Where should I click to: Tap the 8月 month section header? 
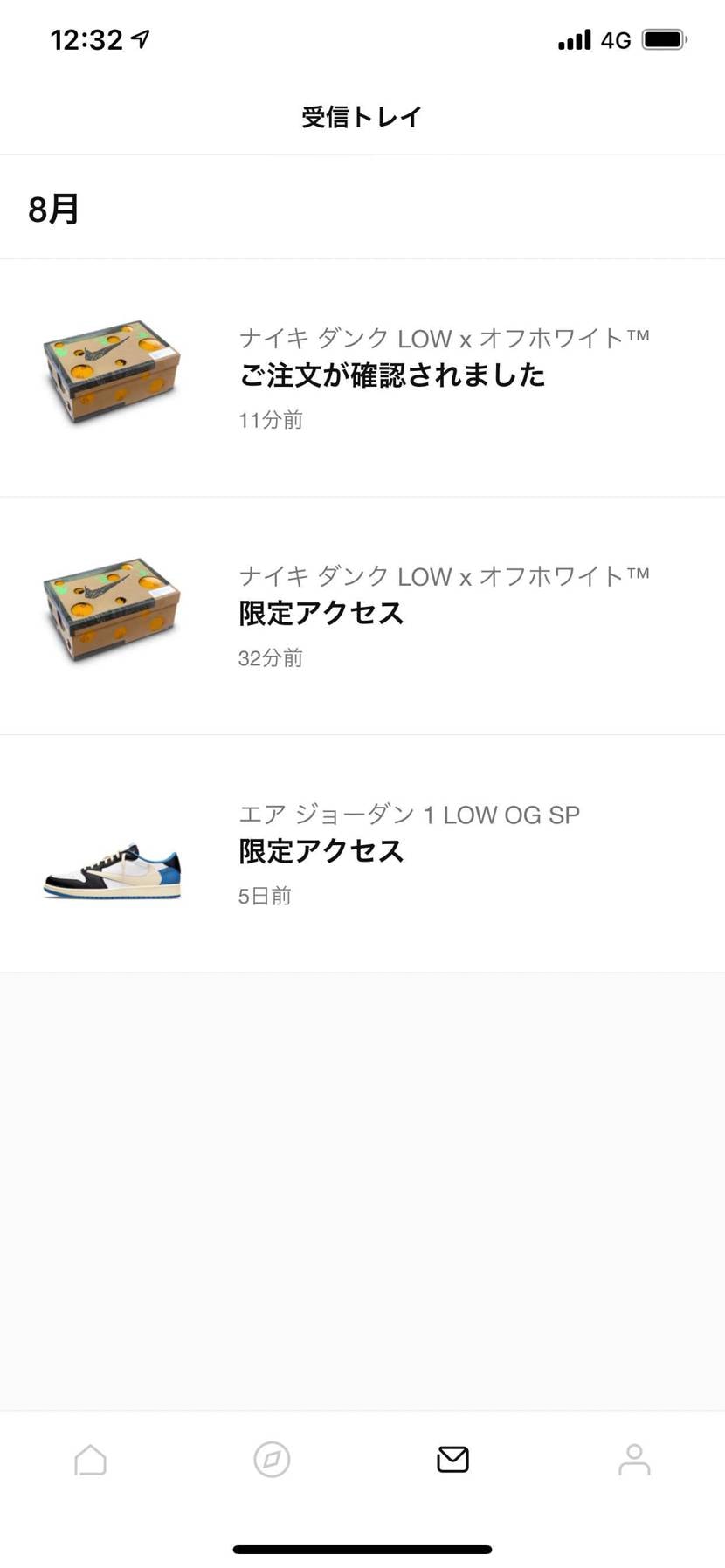pos(52,209)
